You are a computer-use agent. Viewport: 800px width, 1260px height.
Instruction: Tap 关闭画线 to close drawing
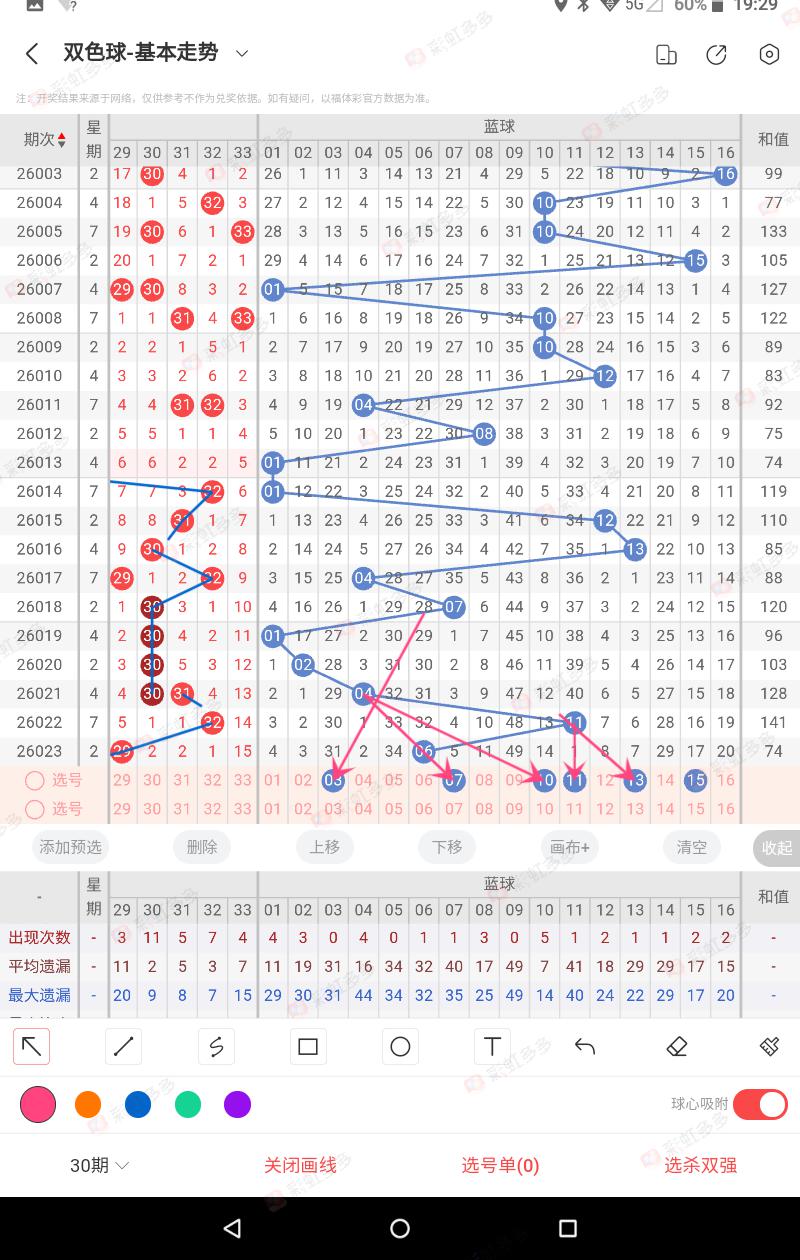point(300,1165)
